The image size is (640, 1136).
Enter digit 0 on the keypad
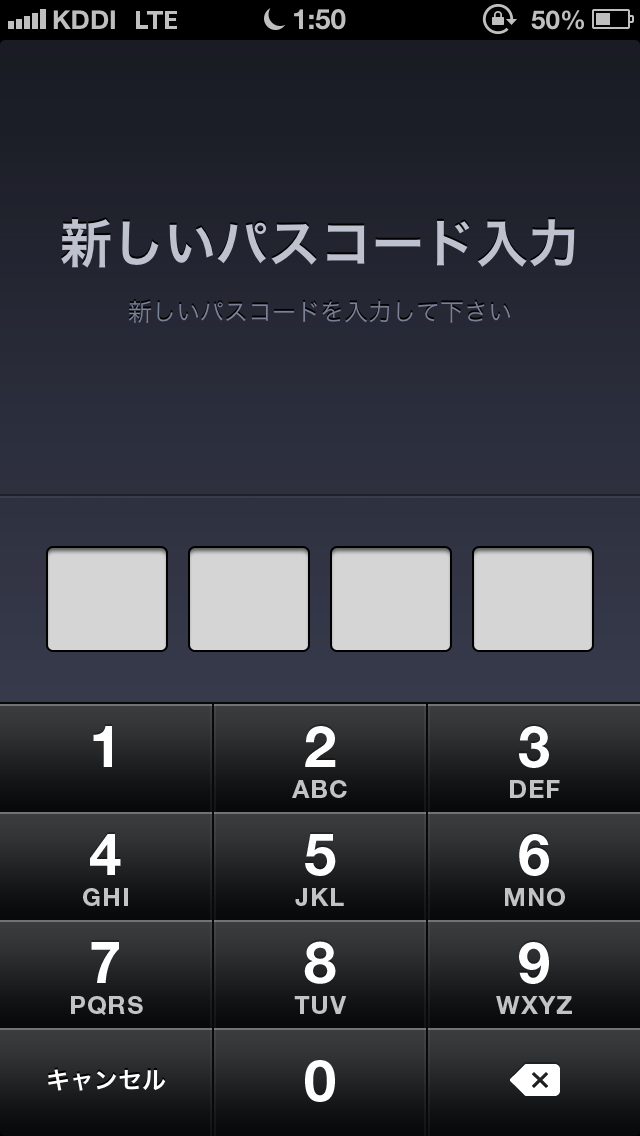[x=320, y=1082]
